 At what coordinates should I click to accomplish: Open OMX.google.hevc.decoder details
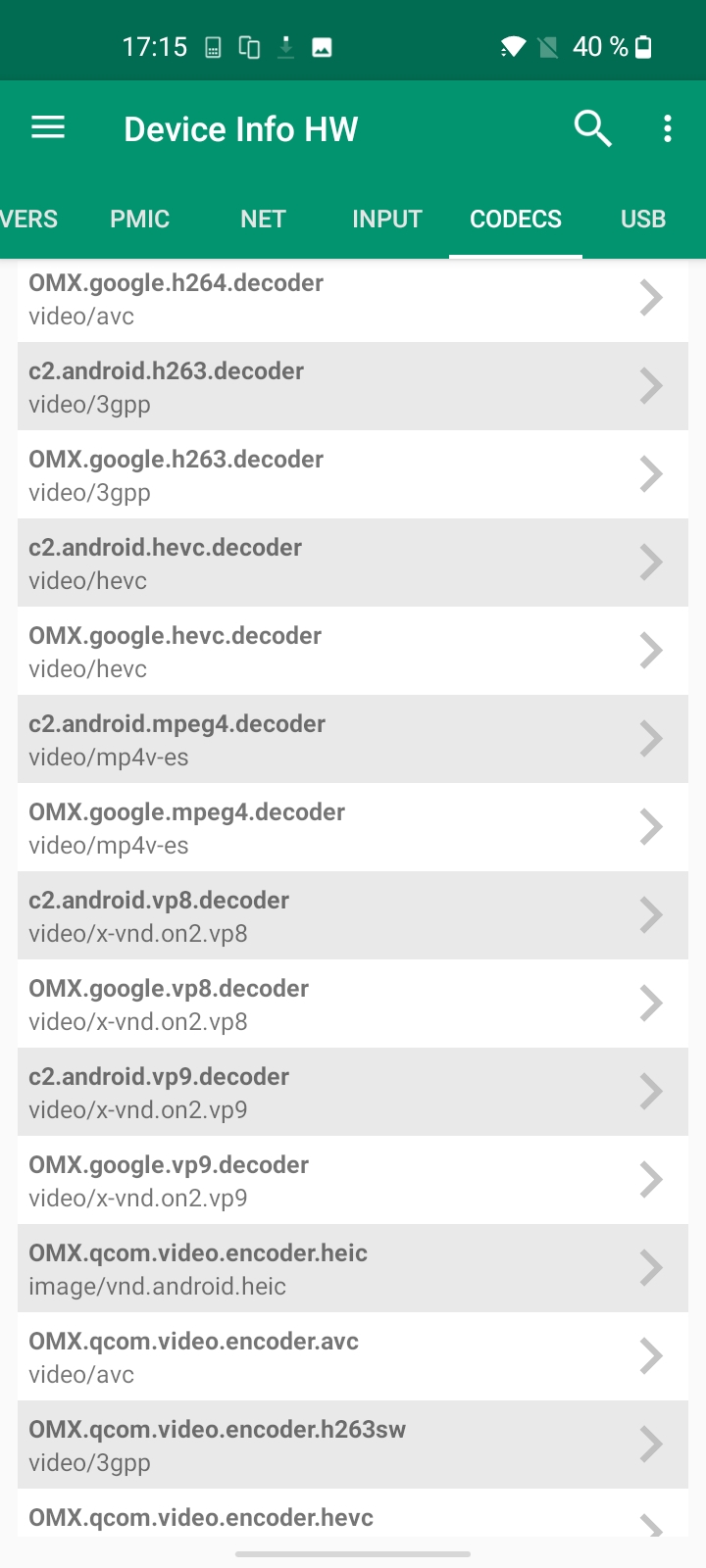tap(353, 651)
